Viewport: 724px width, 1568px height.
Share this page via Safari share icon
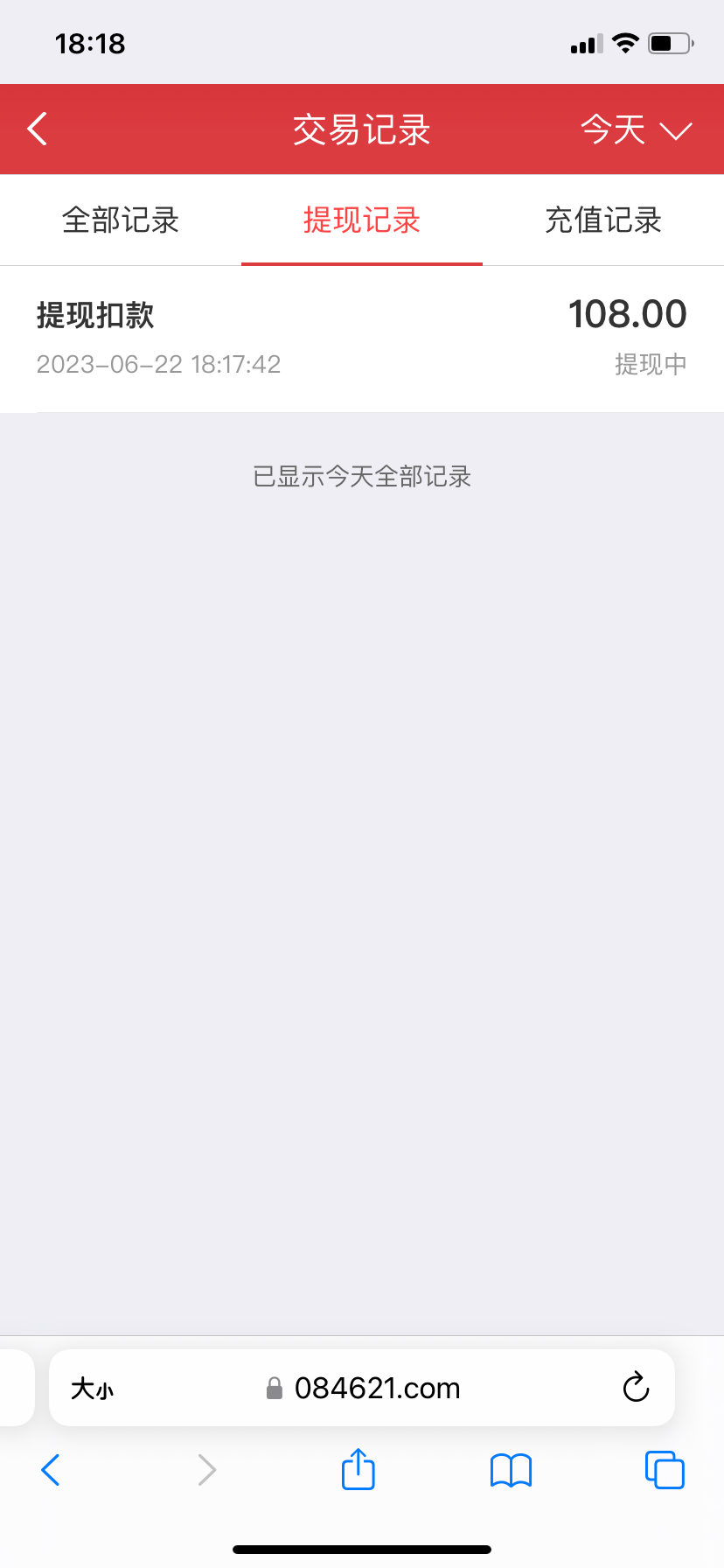(x=359, y=1469)
